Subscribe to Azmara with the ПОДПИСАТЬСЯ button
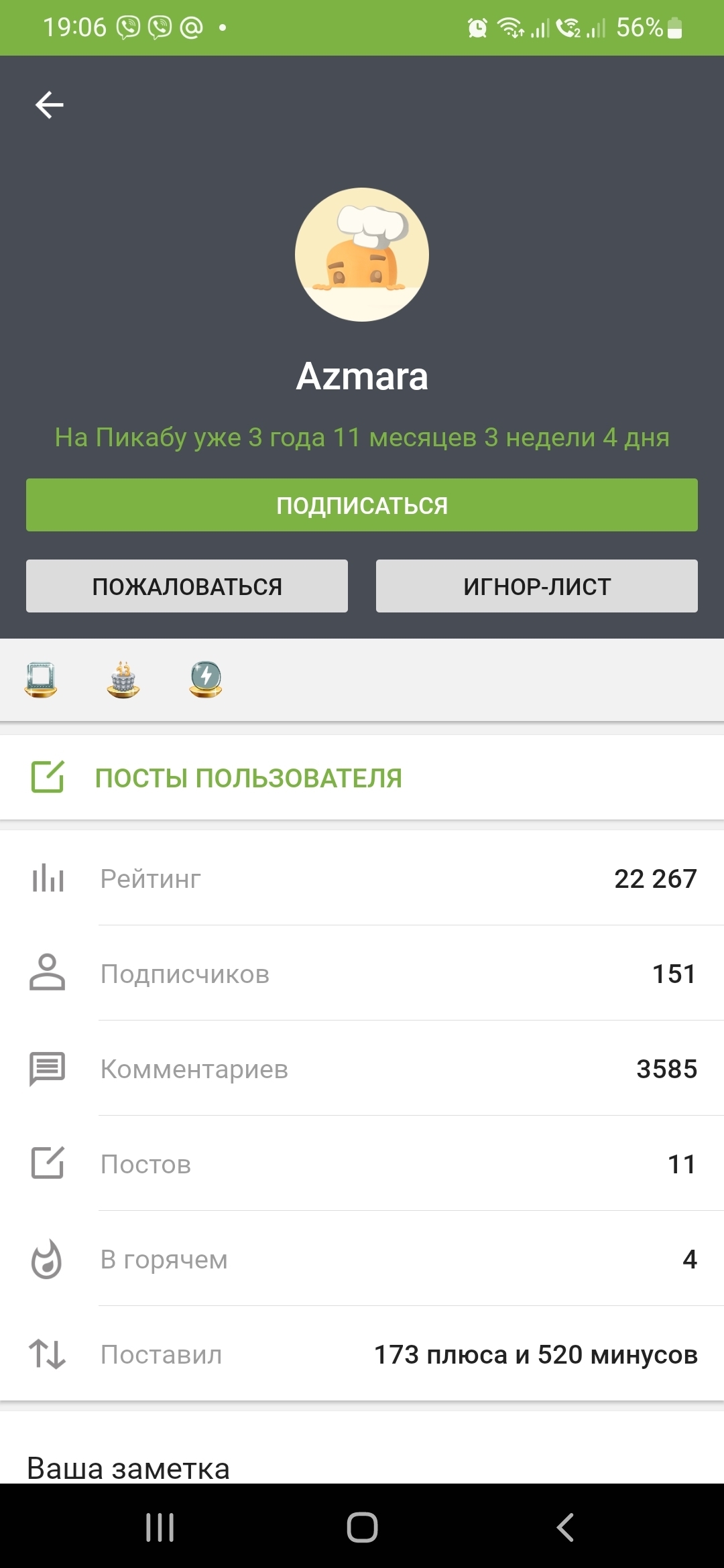Viewport: 724px width, 1568px height. point(362,505)
